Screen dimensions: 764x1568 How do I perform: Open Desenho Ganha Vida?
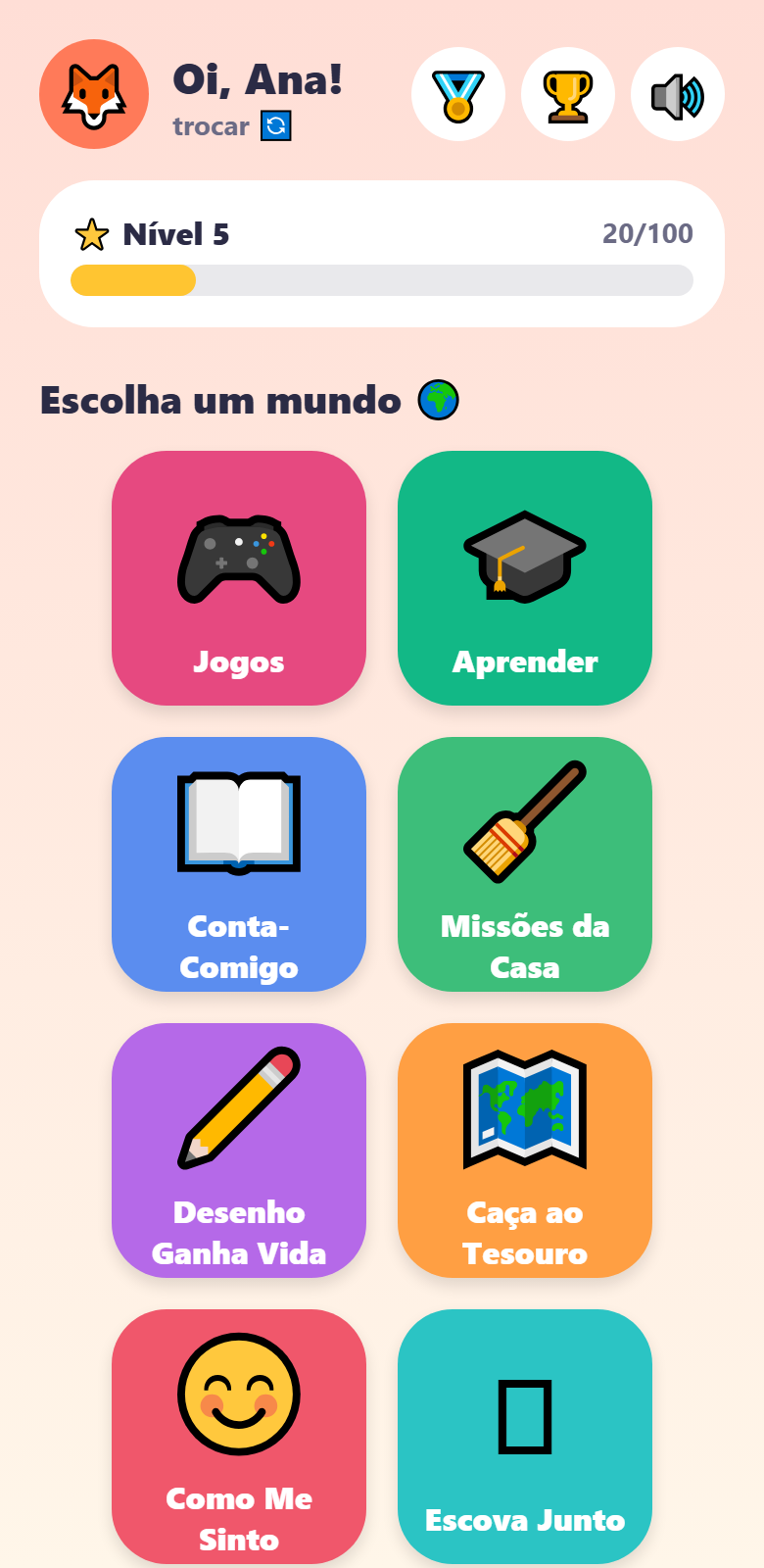coord(239,1151)
